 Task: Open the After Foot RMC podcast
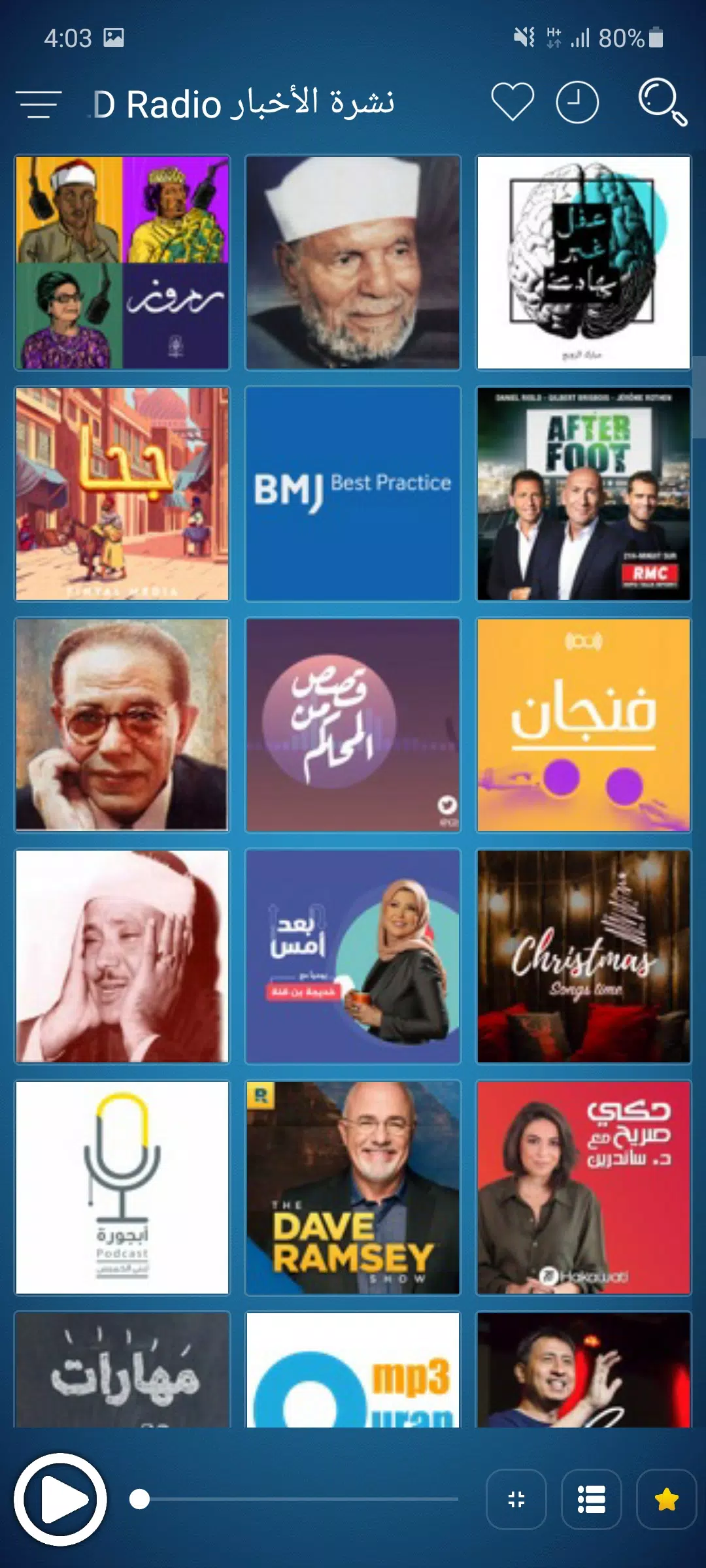point(584,493)
